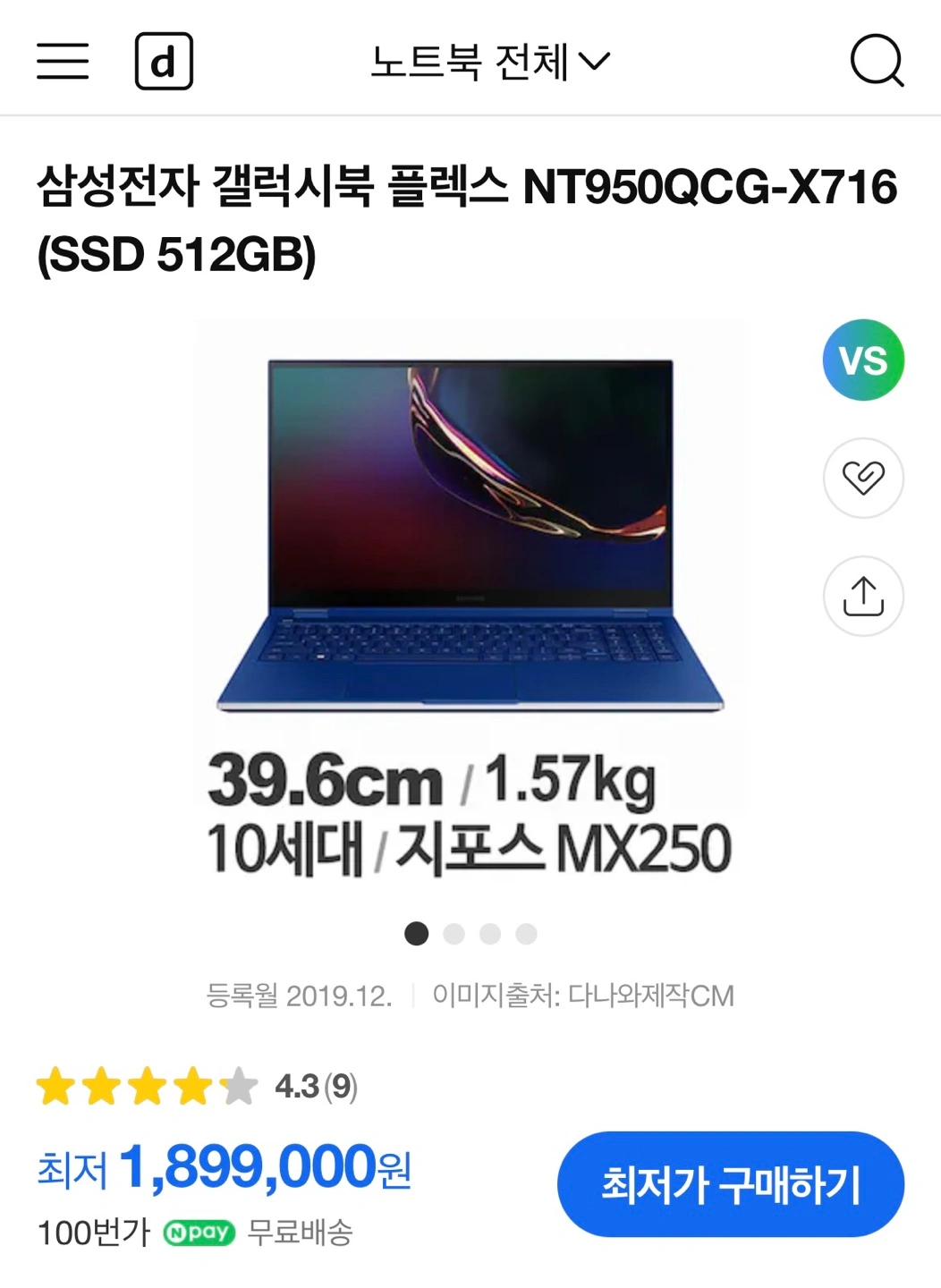The width and height of the screenshot is (941, 1288).
Task: Select the third carousel indicator
Action: coord(490,934)
